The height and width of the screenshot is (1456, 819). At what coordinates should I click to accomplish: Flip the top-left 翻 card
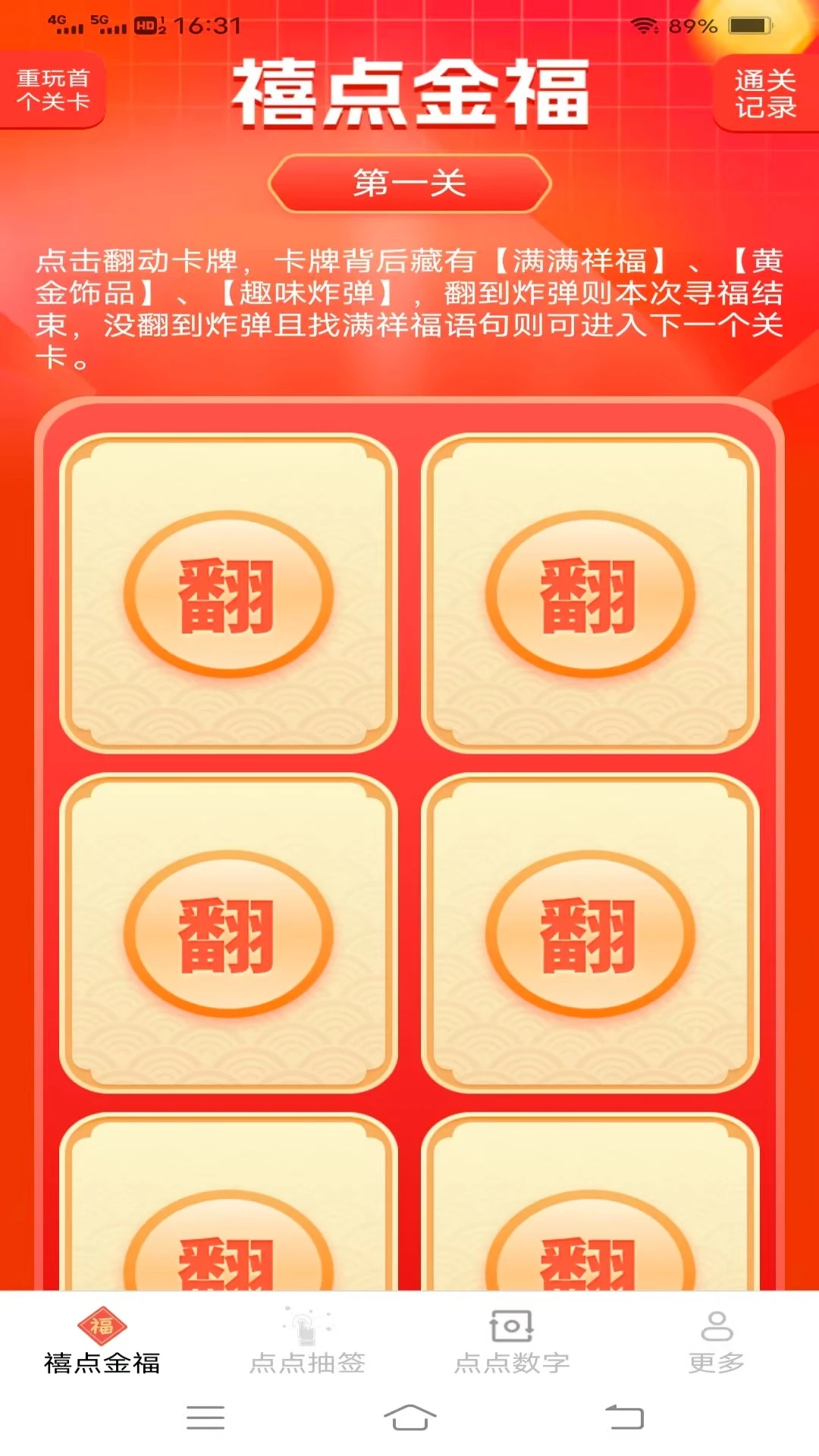228,595
